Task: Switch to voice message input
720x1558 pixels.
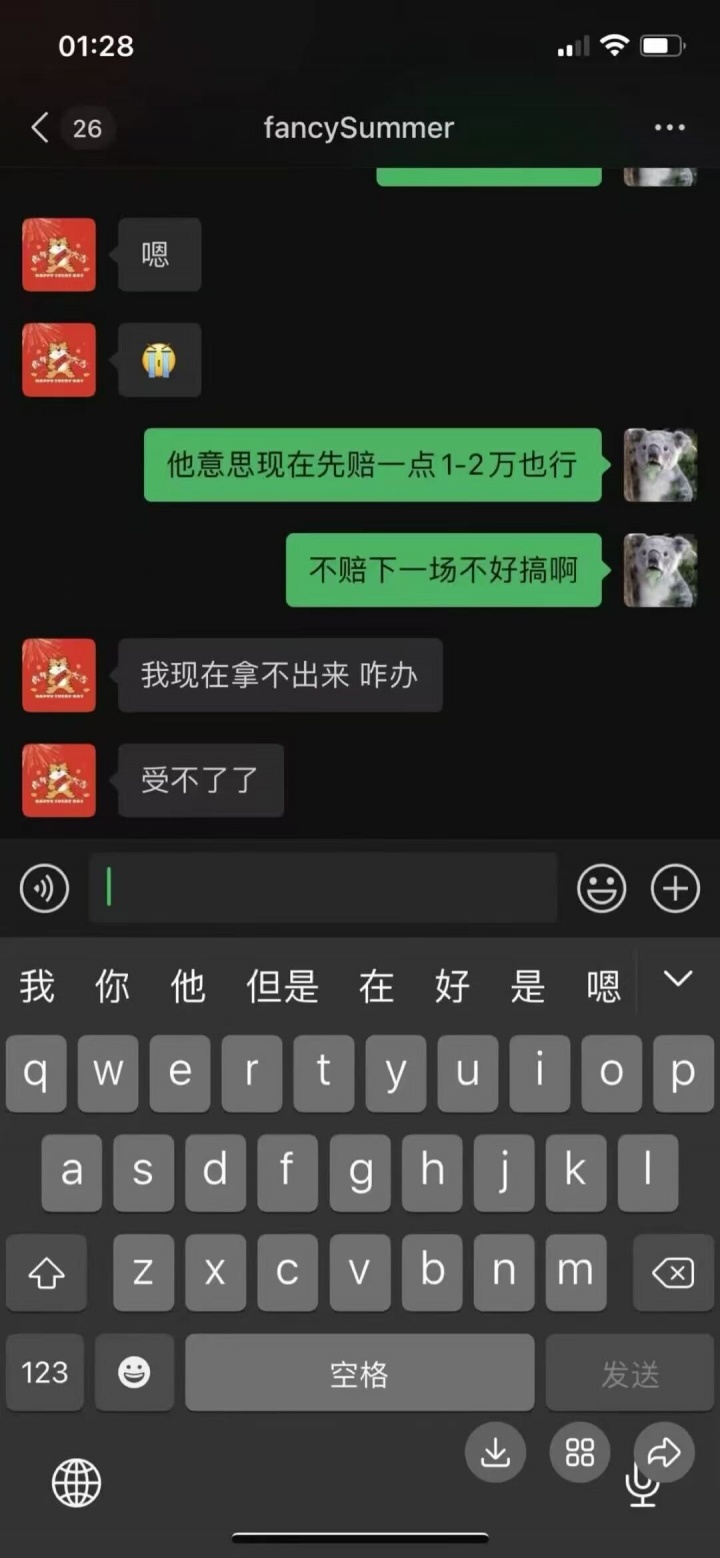Action: tap(45, 888)
